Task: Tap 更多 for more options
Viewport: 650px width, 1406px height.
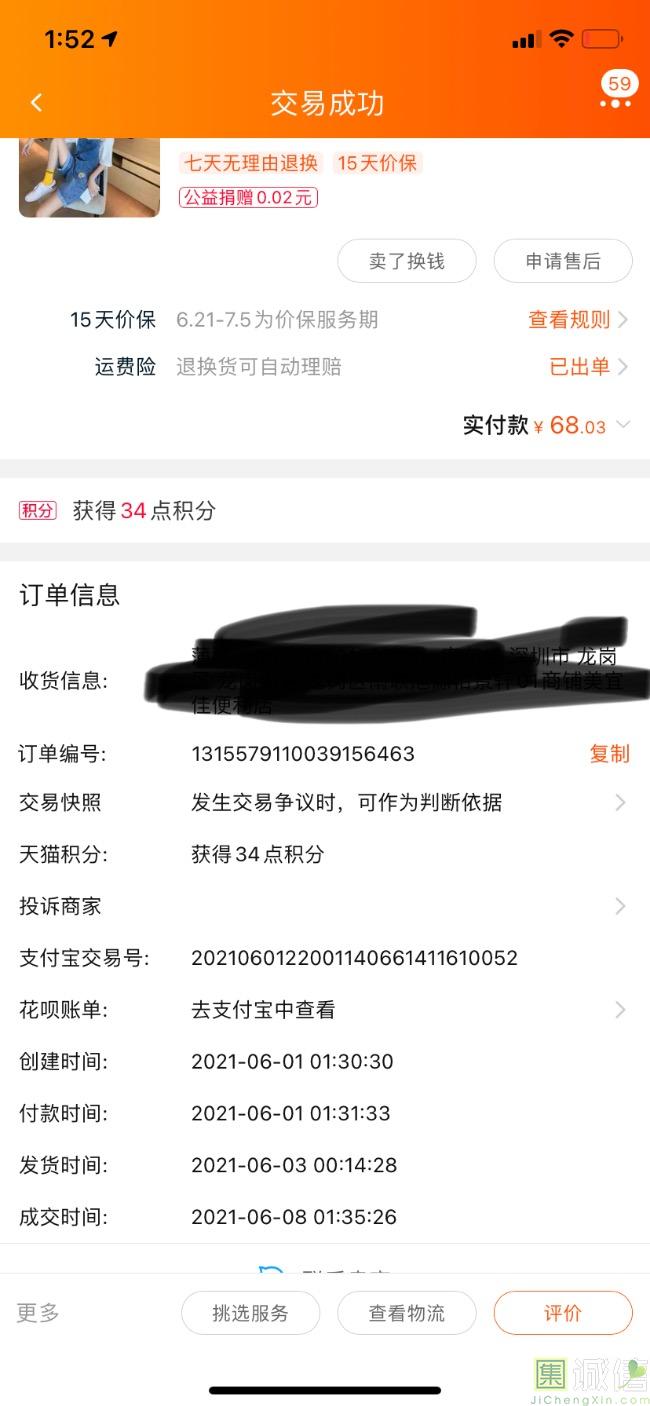Action: click(x=38, y=1313)
